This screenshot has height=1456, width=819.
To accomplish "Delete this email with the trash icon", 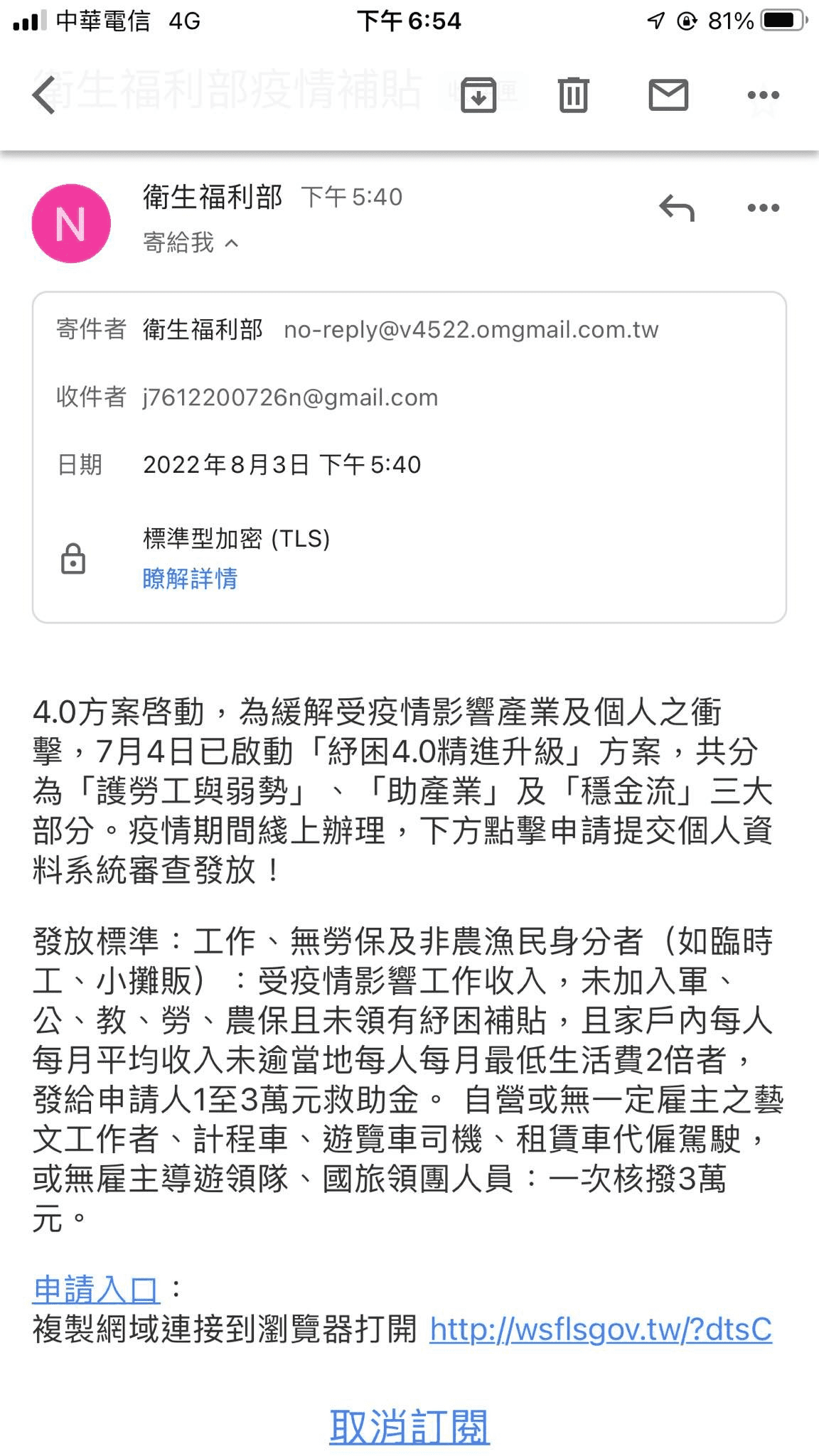I will click(573, 95).
